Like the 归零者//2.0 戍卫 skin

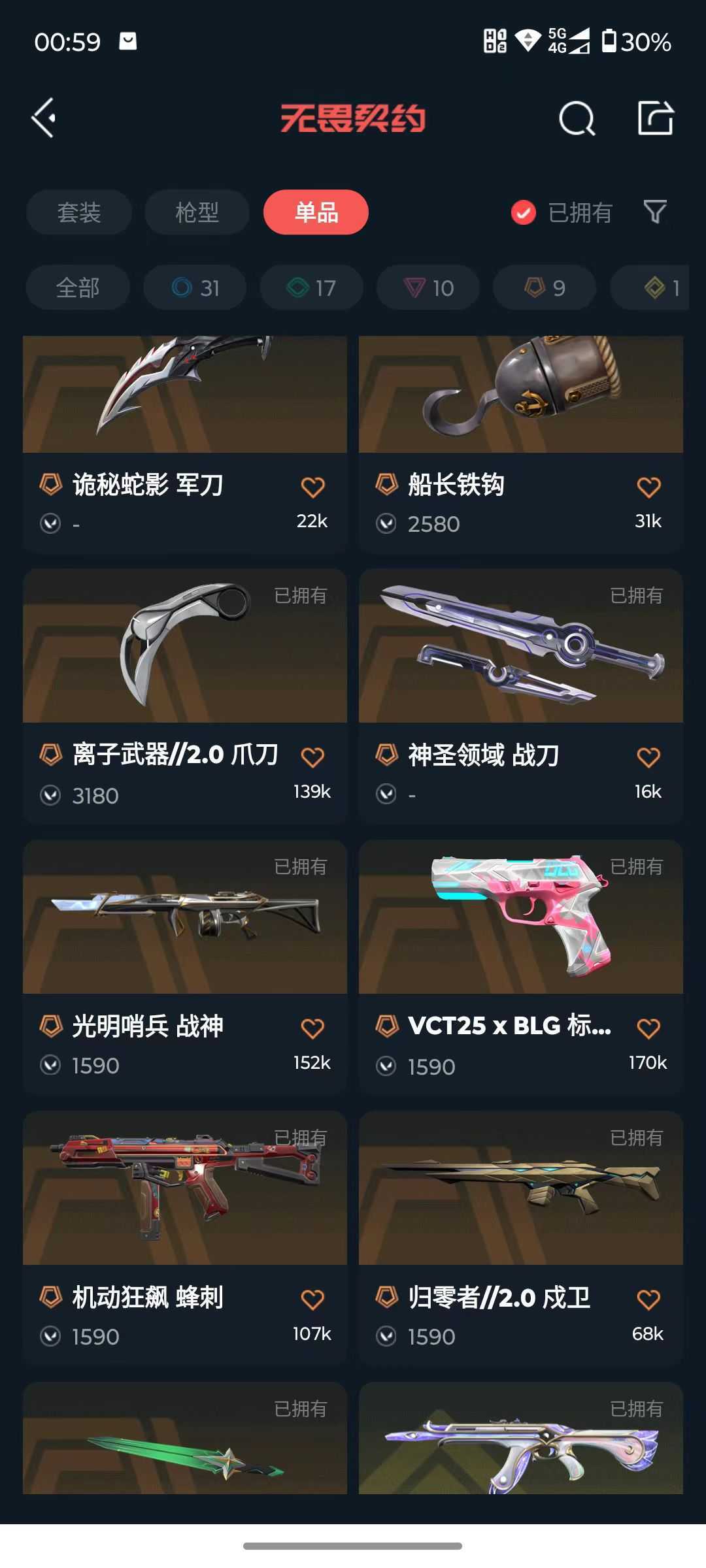click(x=648, y=1299)
